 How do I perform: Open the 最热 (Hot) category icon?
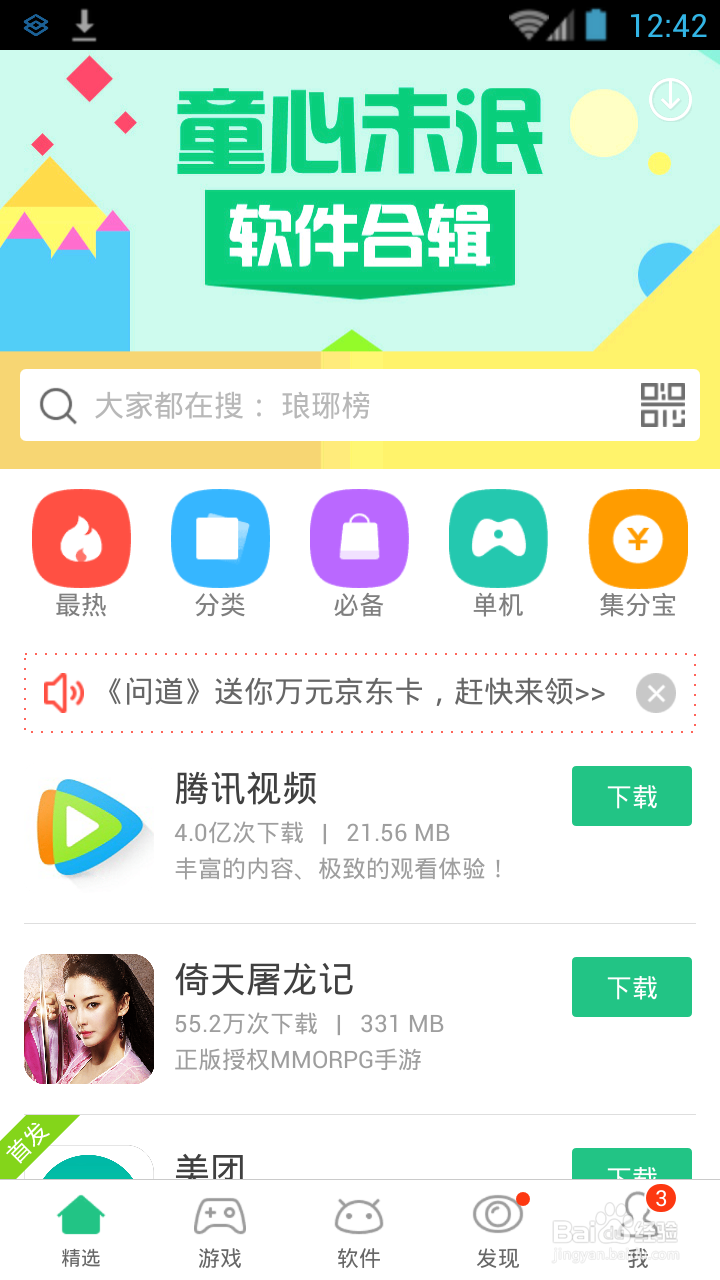81,537
